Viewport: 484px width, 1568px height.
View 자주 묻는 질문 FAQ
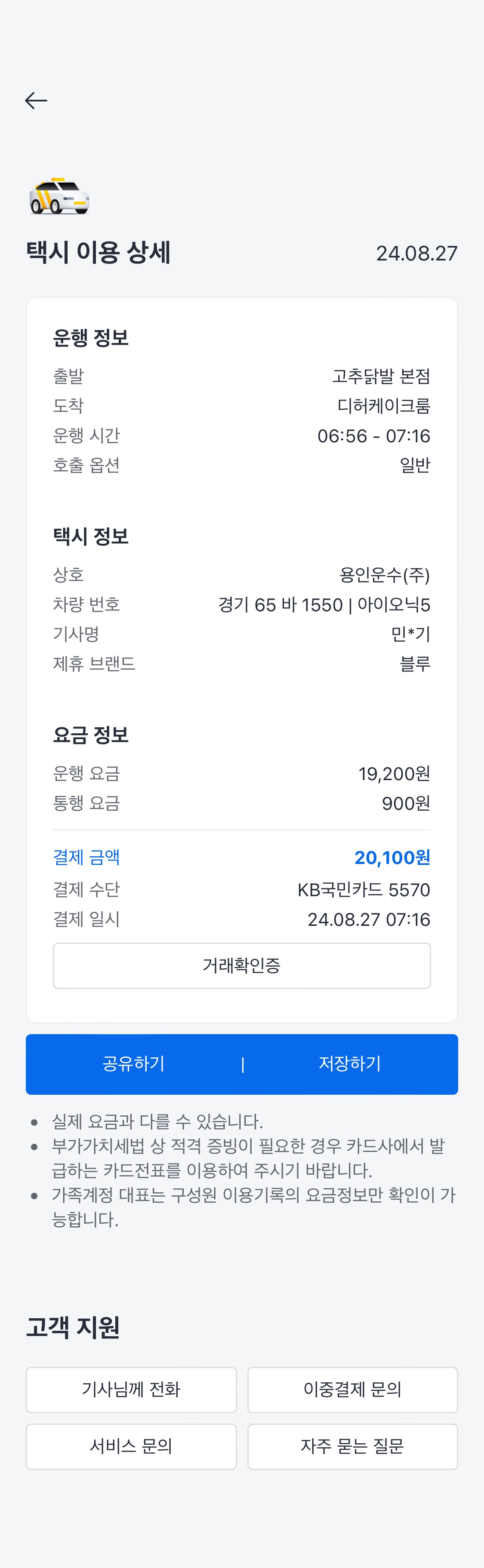pyautogui.click(x=352, y=1446)
